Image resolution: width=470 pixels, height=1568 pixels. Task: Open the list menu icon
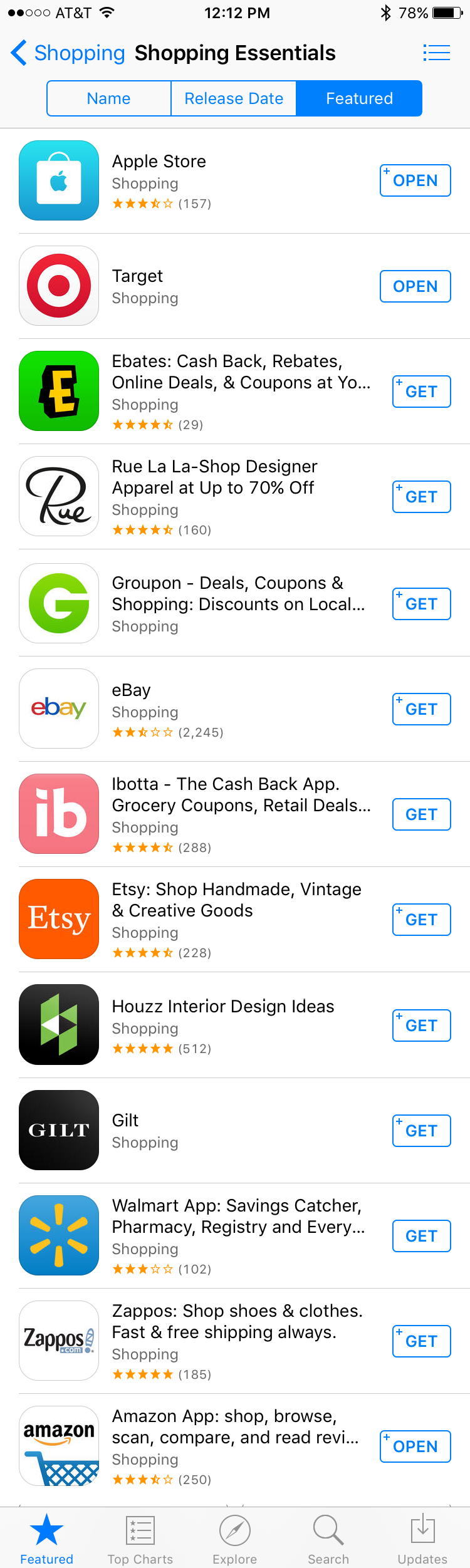[x=436, y=53]
